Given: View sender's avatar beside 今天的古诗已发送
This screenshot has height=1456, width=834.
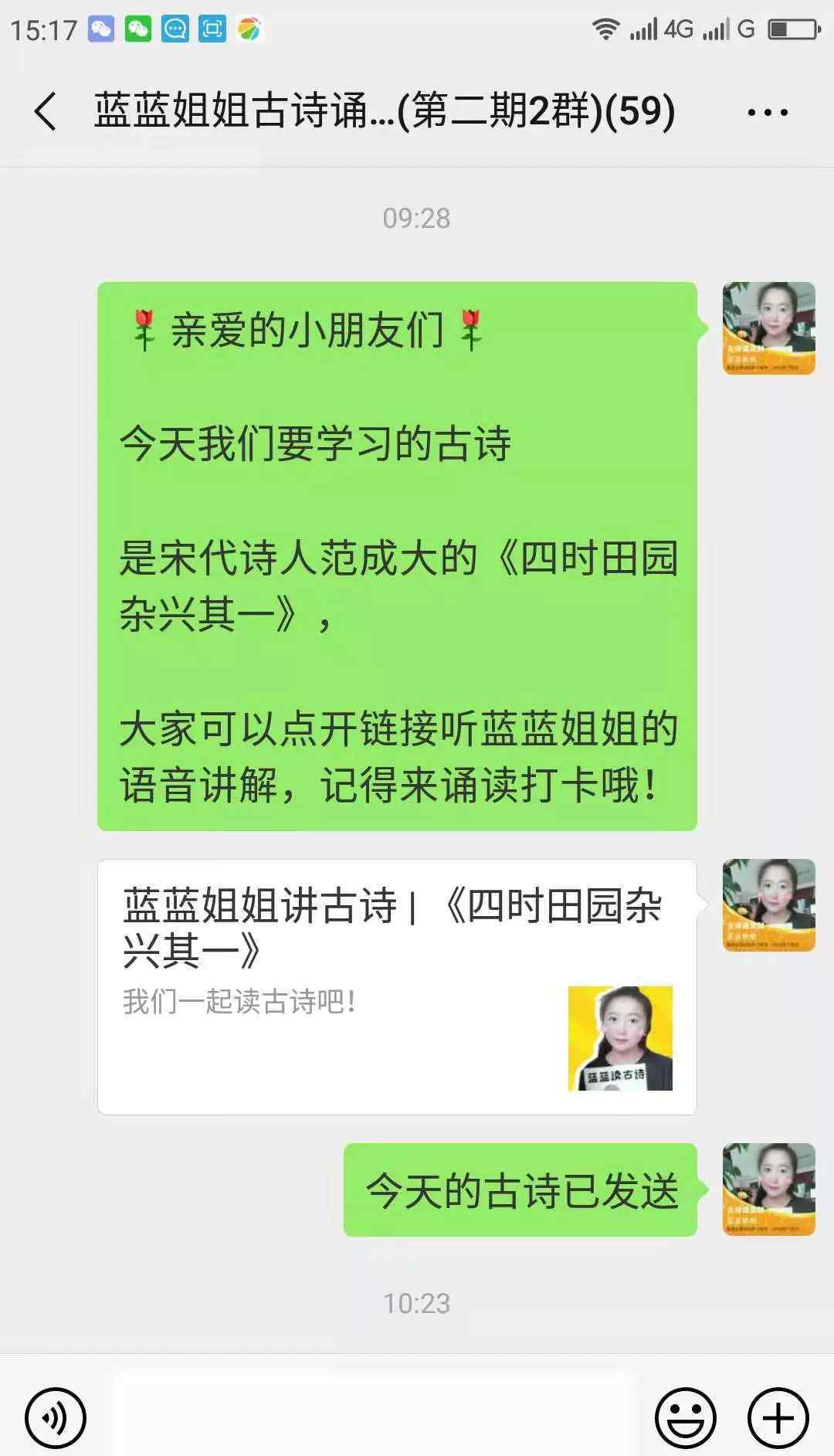Looking at the screenshot, I should 768,1190.
